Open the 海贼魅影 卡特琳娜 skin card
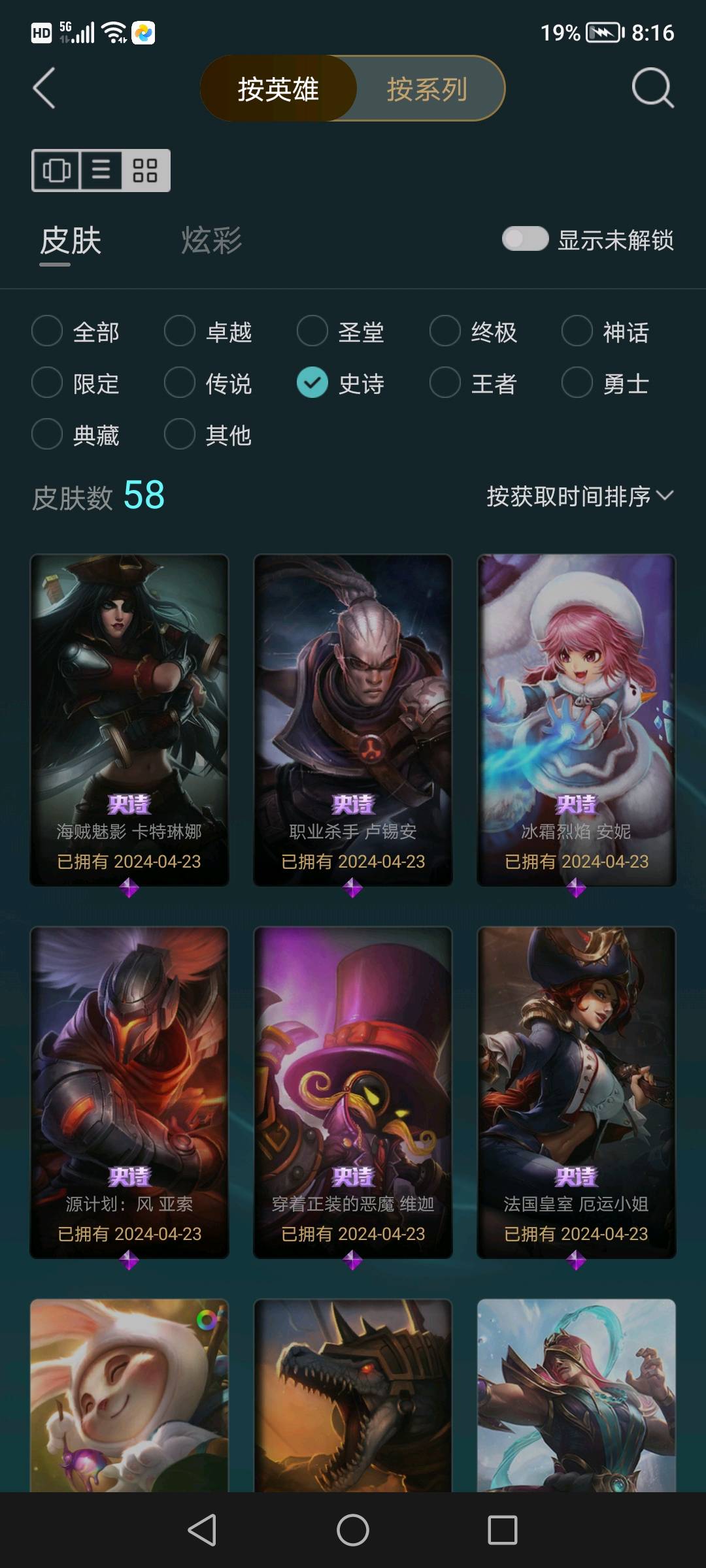706x1568 pixels. coord(129,719)
